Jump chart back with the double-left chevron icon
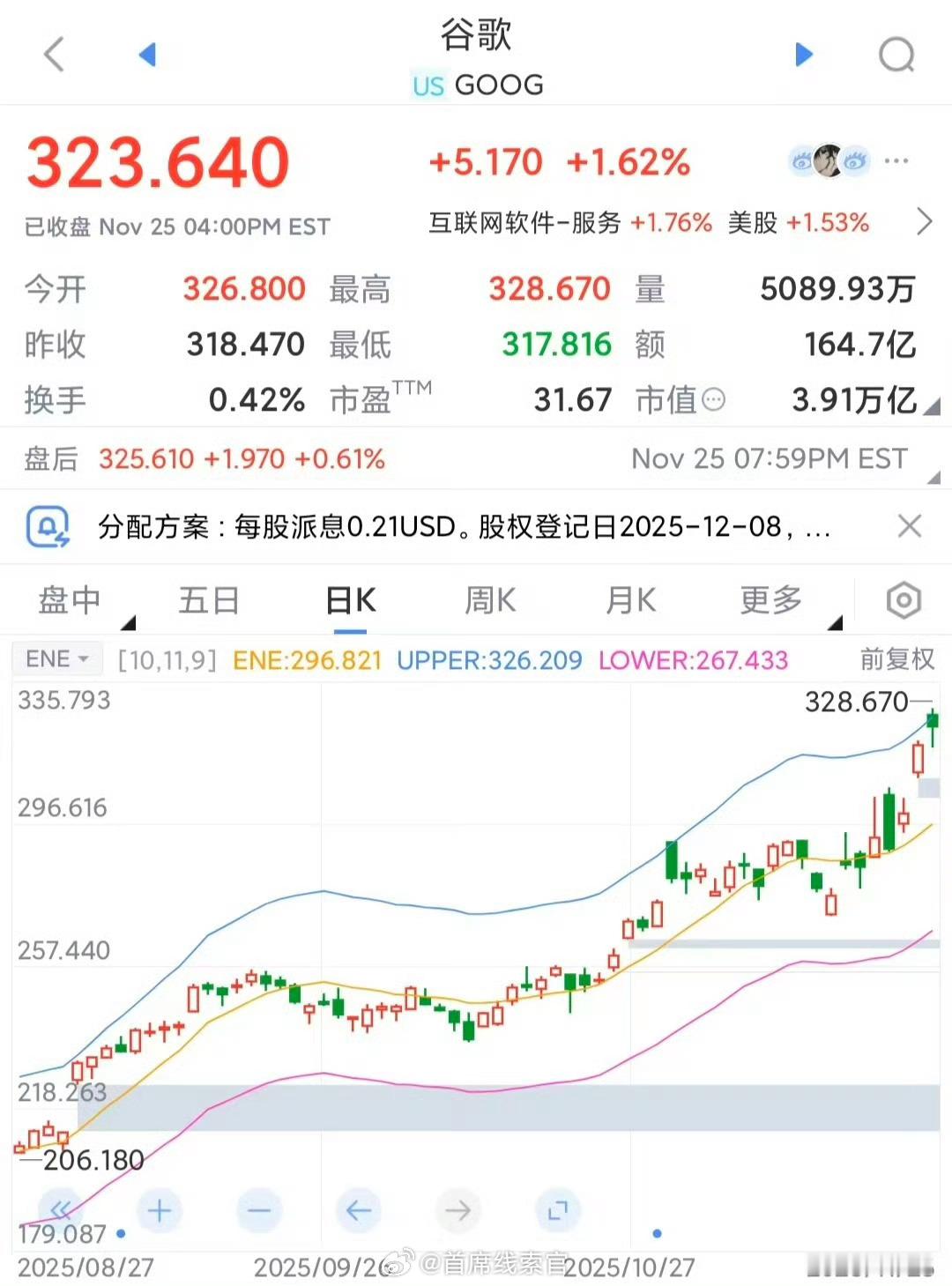 (60, 1210)
